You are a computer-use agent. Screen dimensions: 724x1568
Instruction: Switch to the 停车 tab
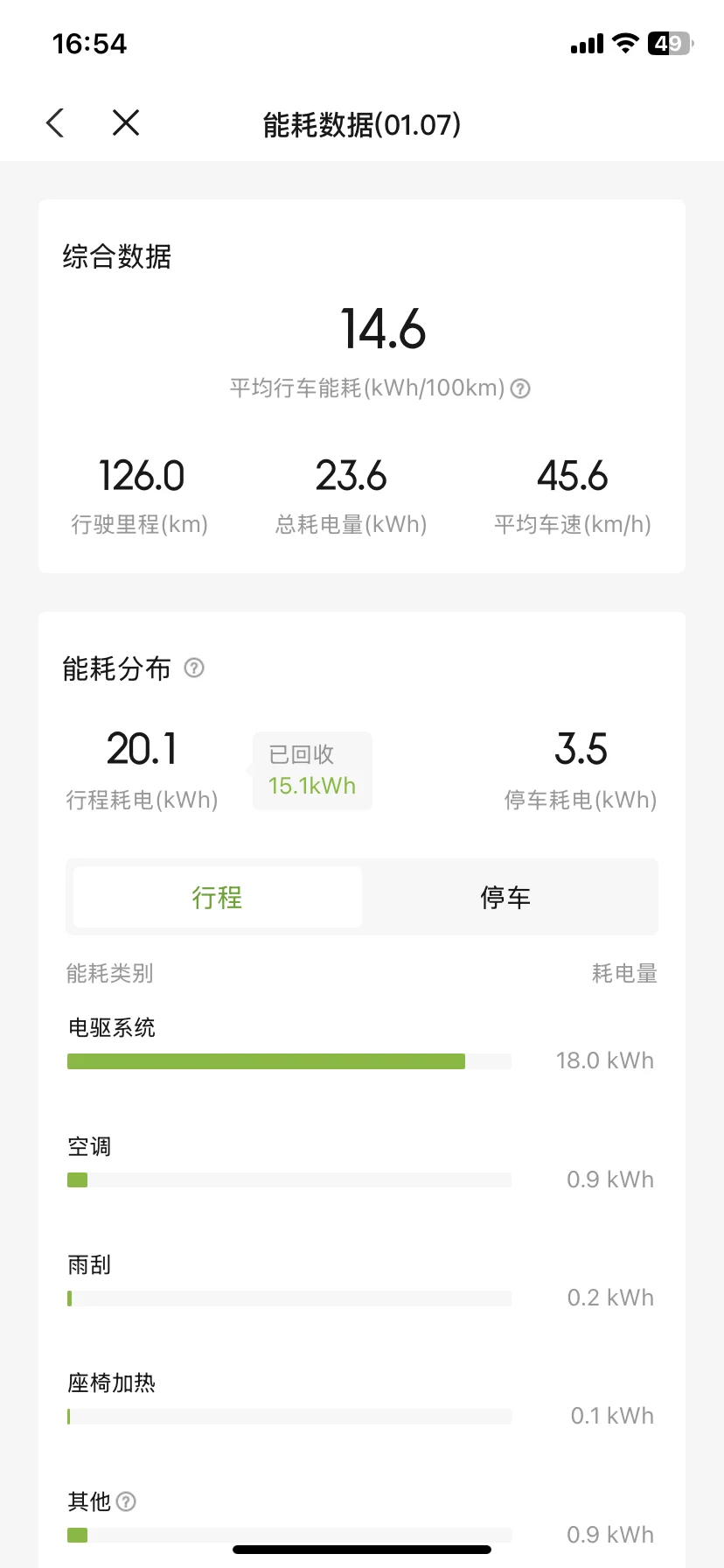[x=505, y=897]
